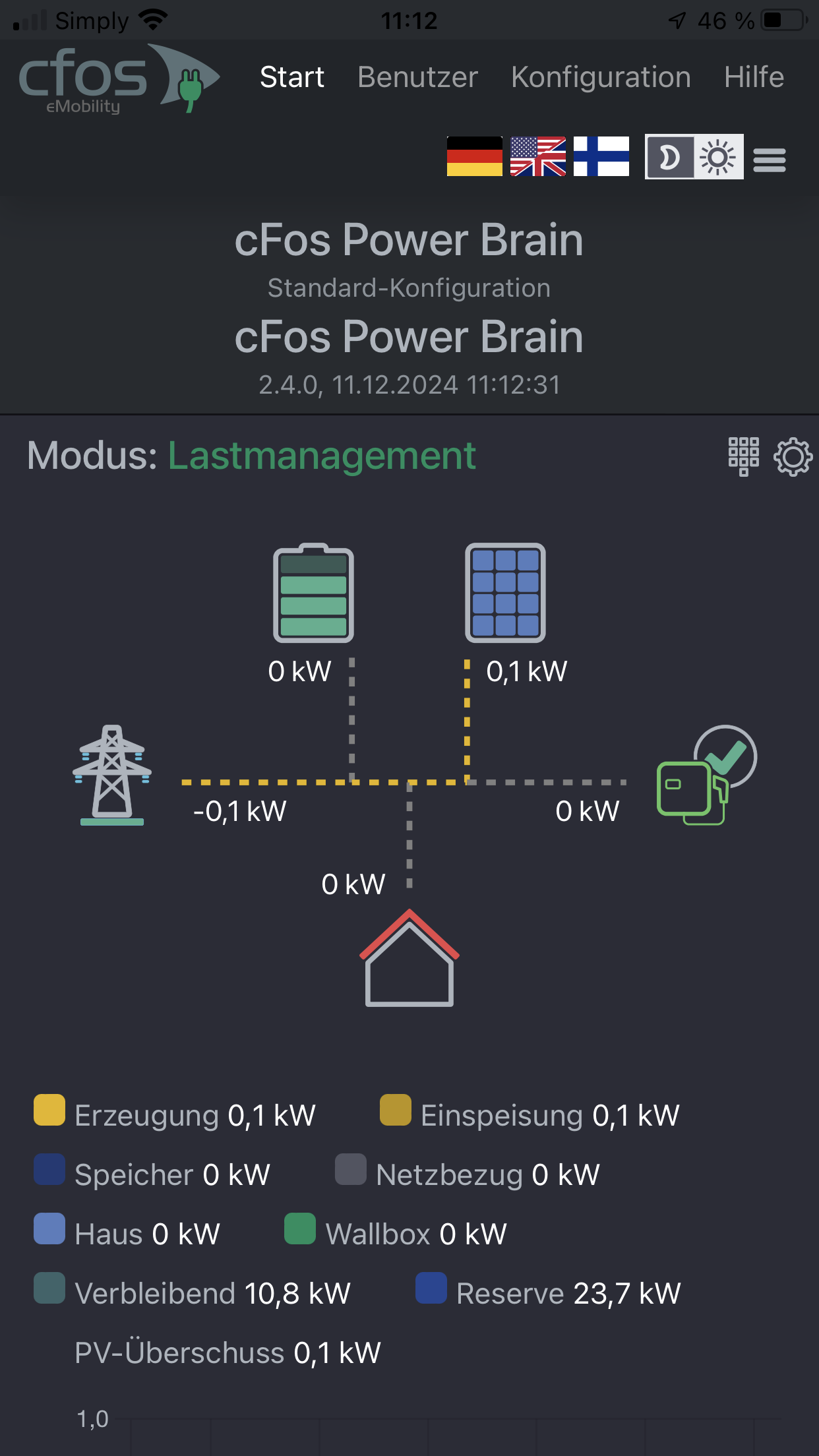Screen dimensions: 819x1456
Task: Open the hamburger menu
Action: [x=770, y=159]
